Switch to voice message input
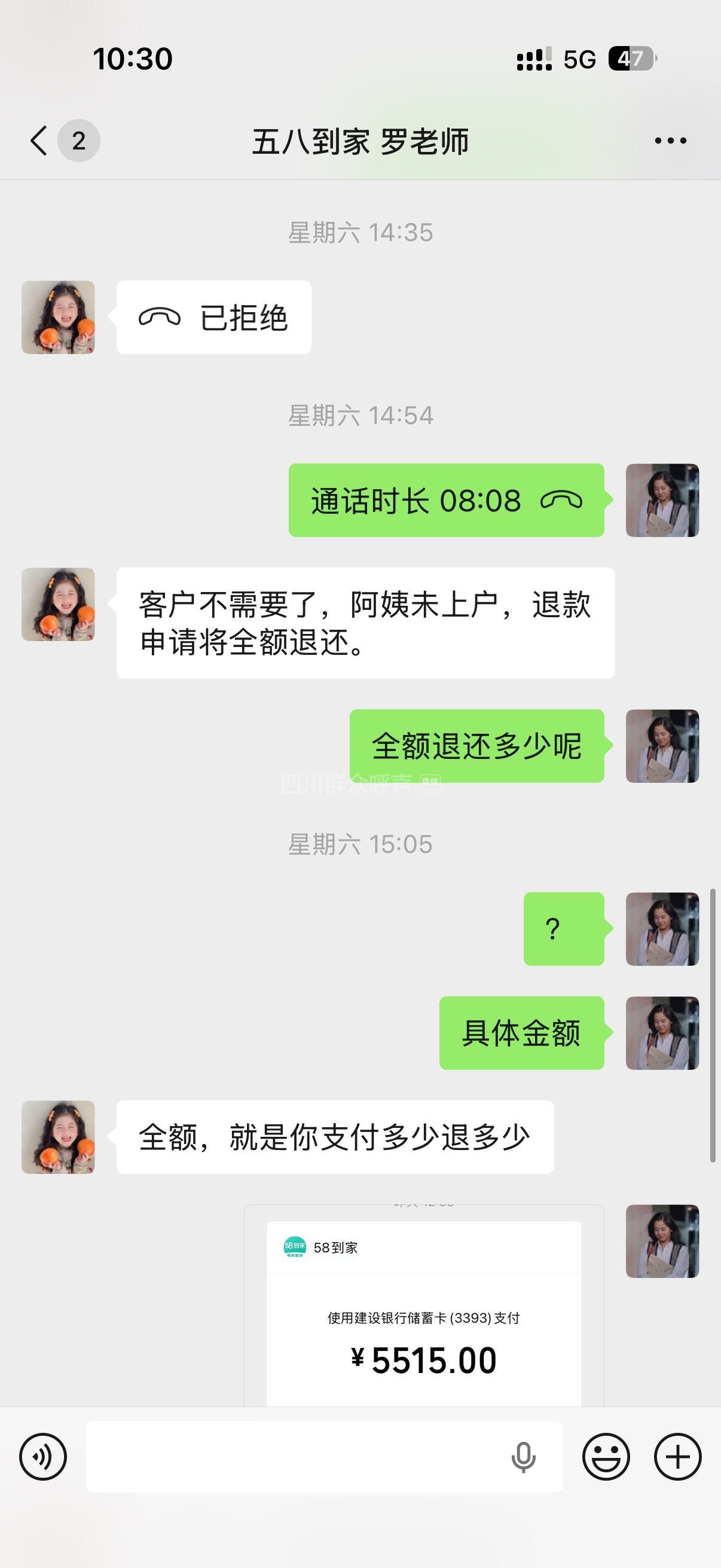Viewport: 721px width, 1568px height. coord(42,1457)
